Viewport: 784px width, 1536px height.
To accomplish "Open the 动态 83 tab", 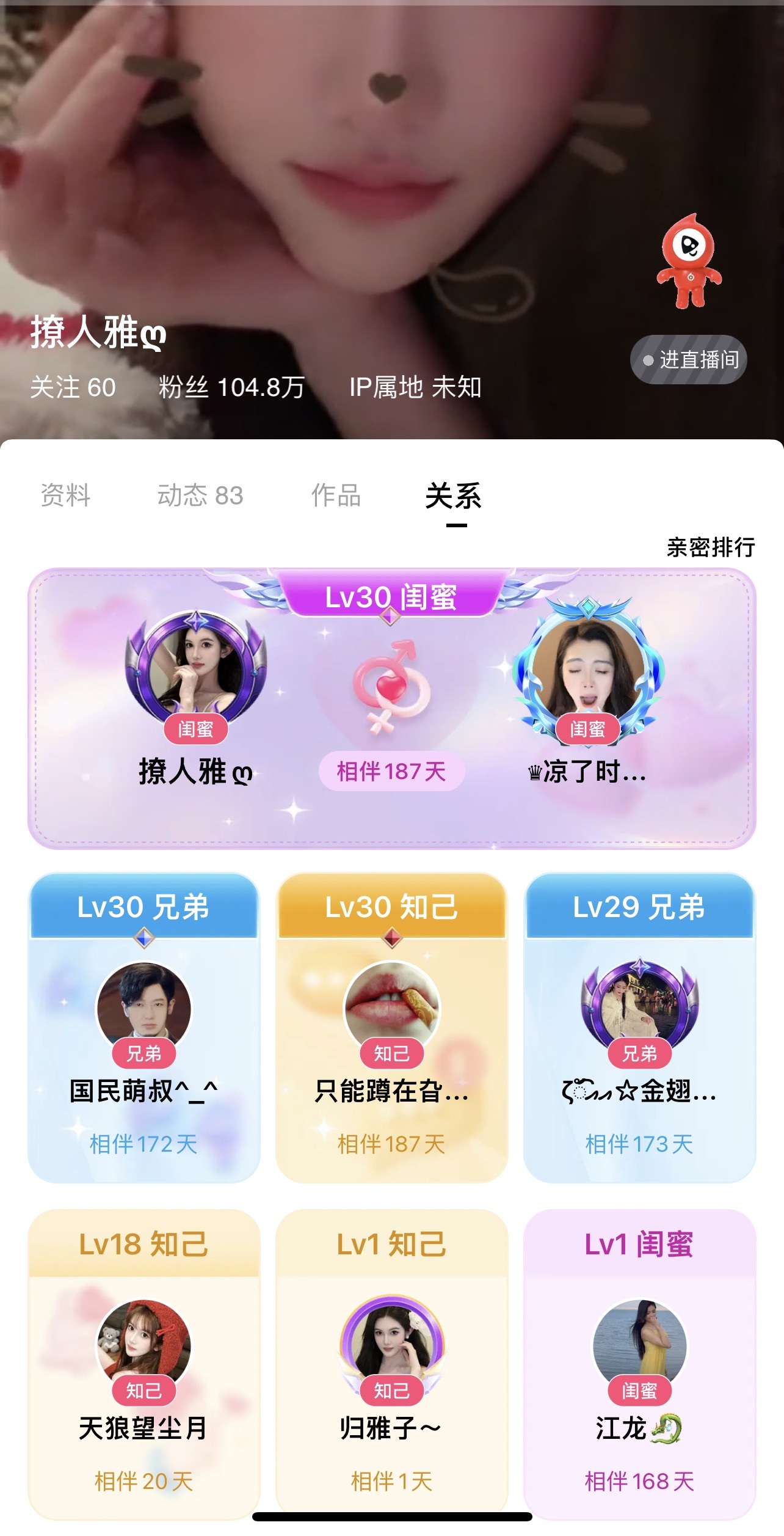I will point(200,497).
